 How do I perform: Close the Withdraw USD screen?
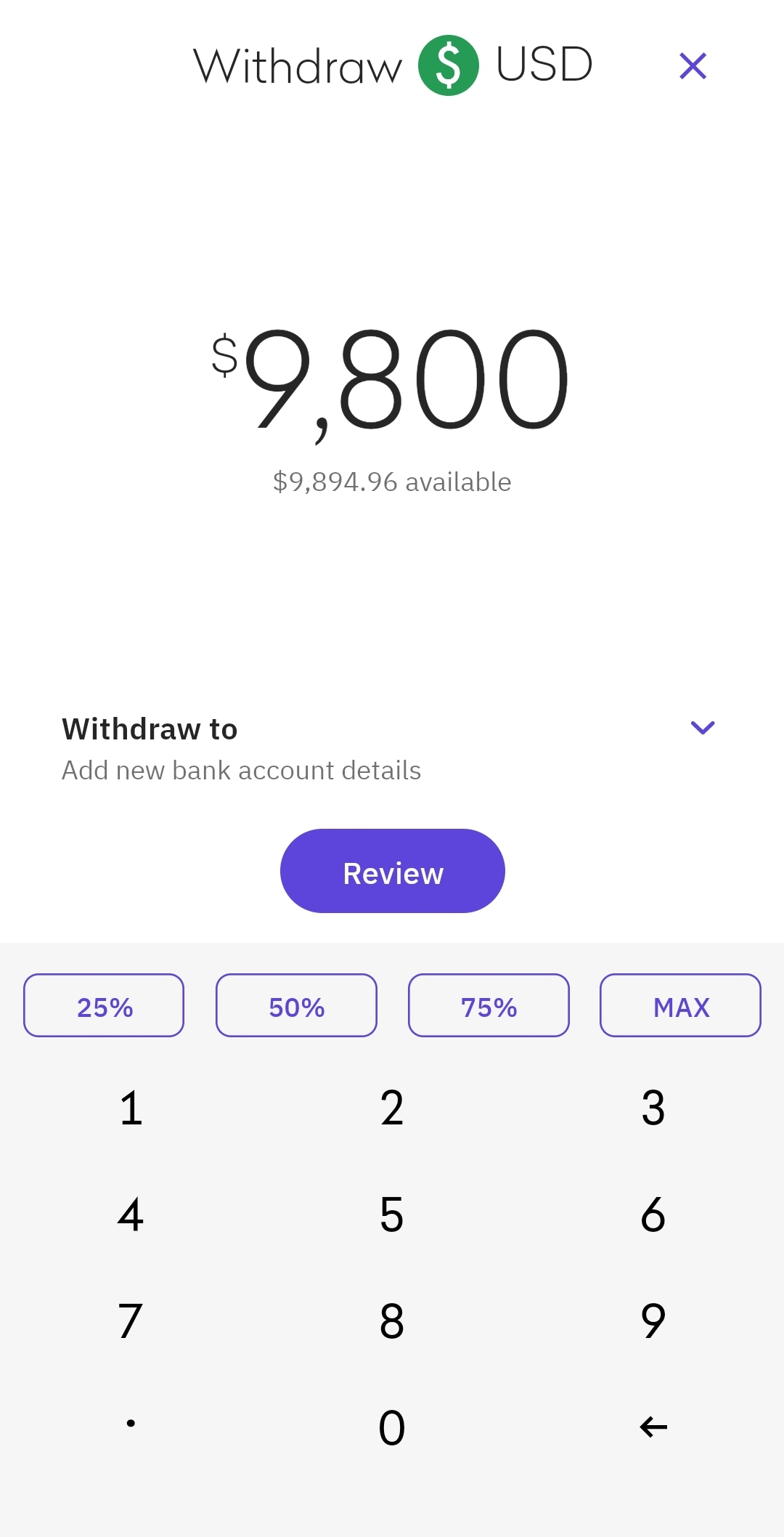click(693, 66)
